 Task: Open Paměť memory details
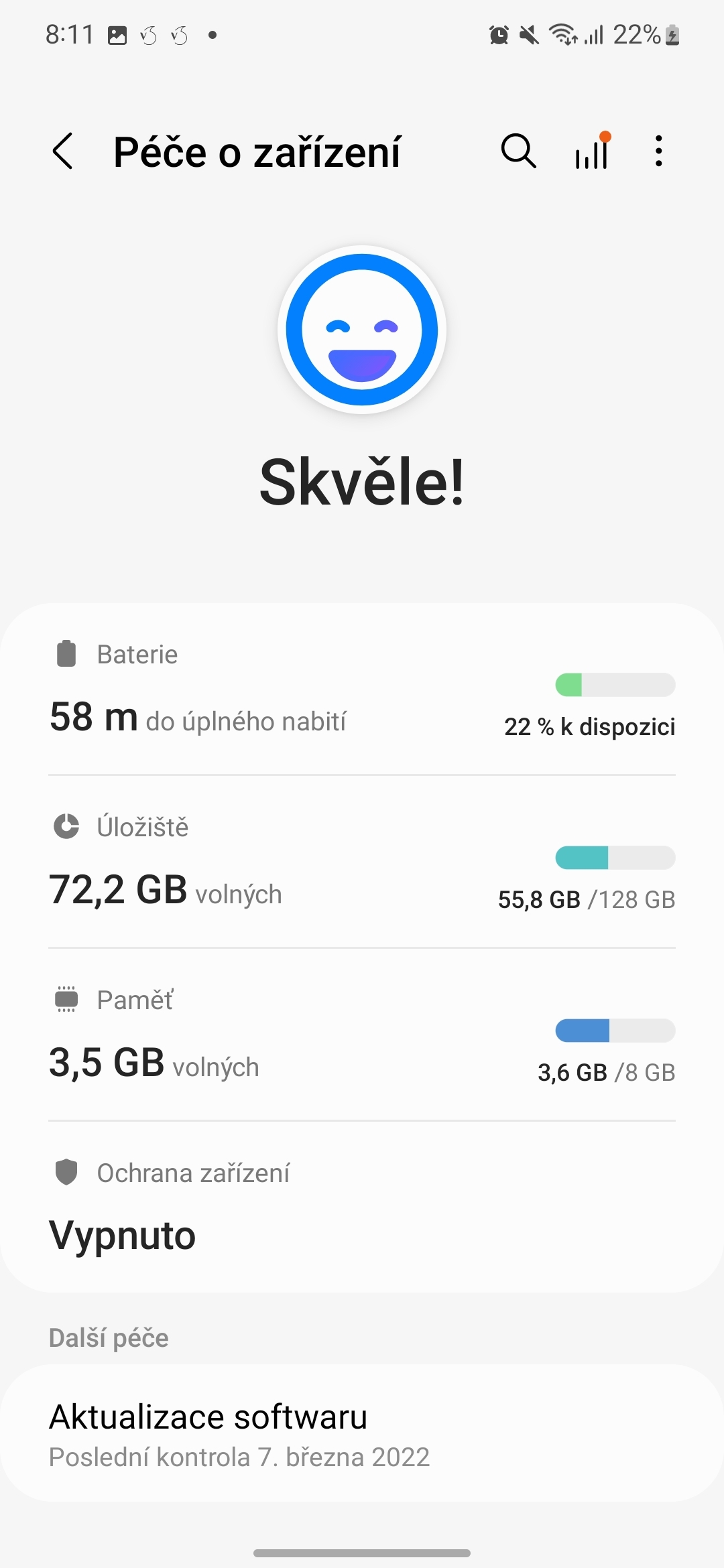[362, 1036]
